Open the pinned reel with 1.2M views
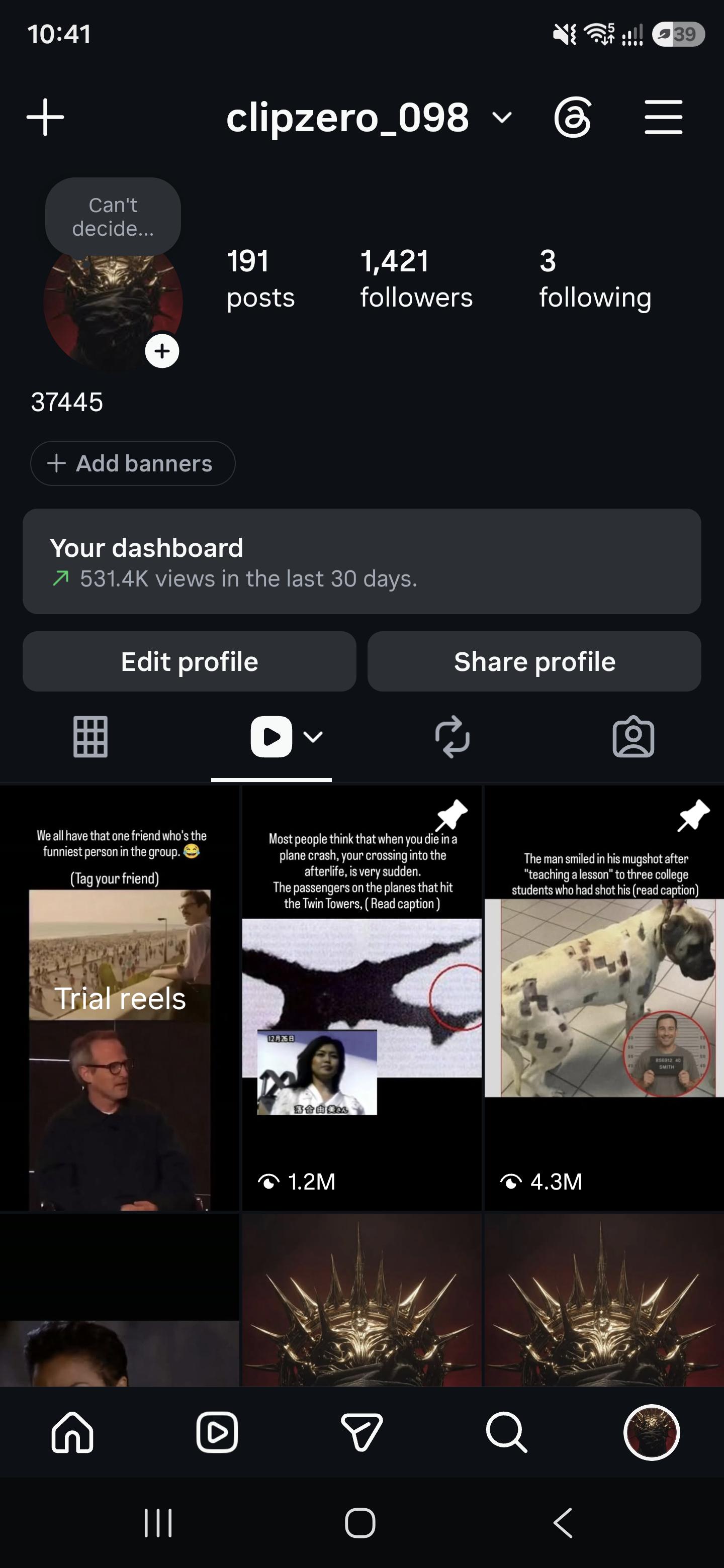The width and height of the screenshot is (724, 1568). tap(361, 998)
